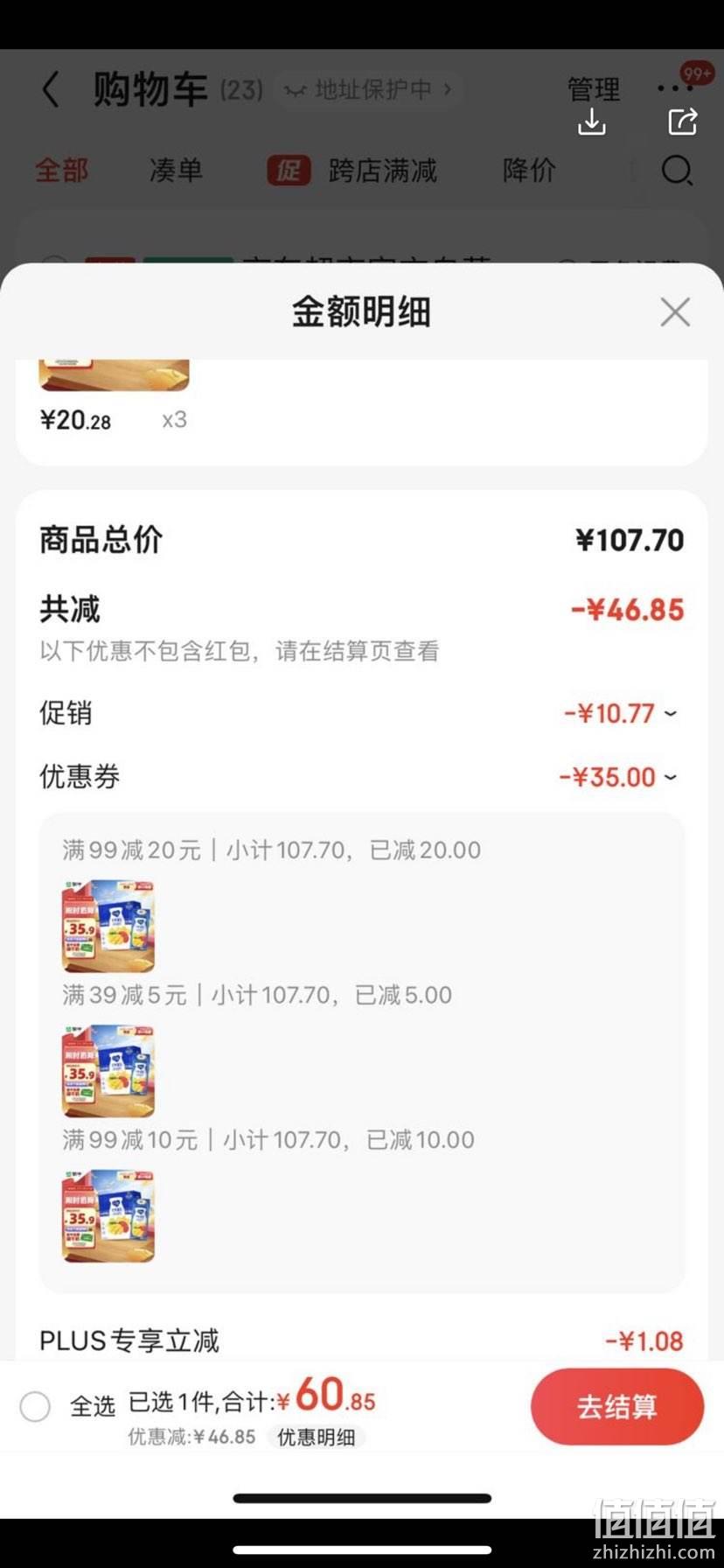
Task: Go back from the shopping cart
Action: 52,89
